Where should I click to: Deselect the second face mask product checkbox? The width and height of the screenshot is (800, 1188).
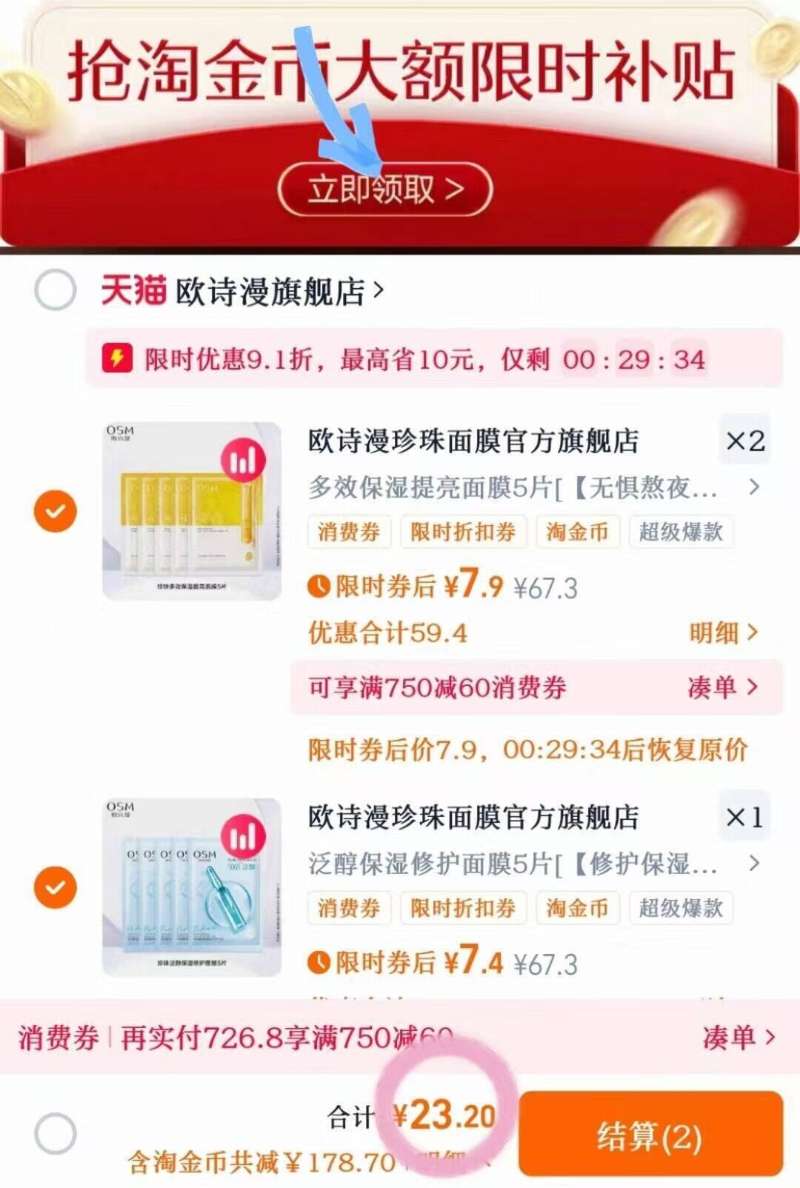pyautogui.click(x=54, y=885)
